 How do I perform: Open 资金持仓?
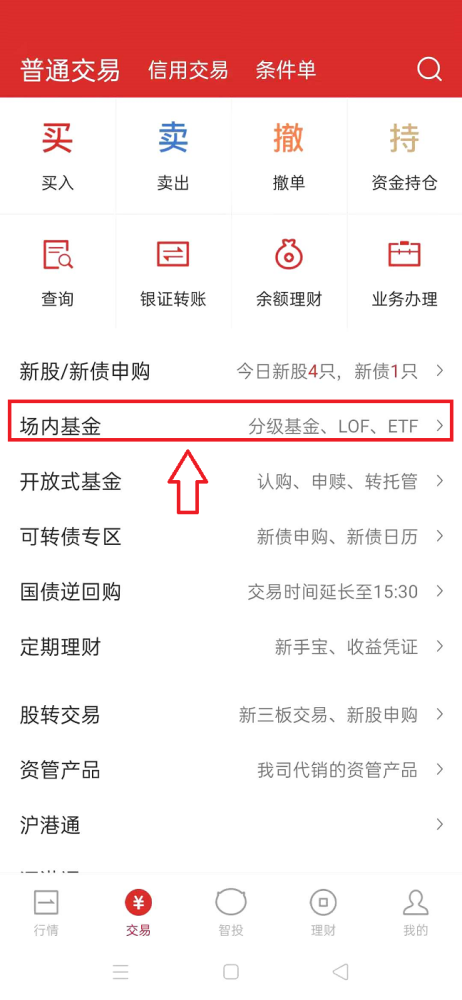pyautogui.click(x=405, y=156)
